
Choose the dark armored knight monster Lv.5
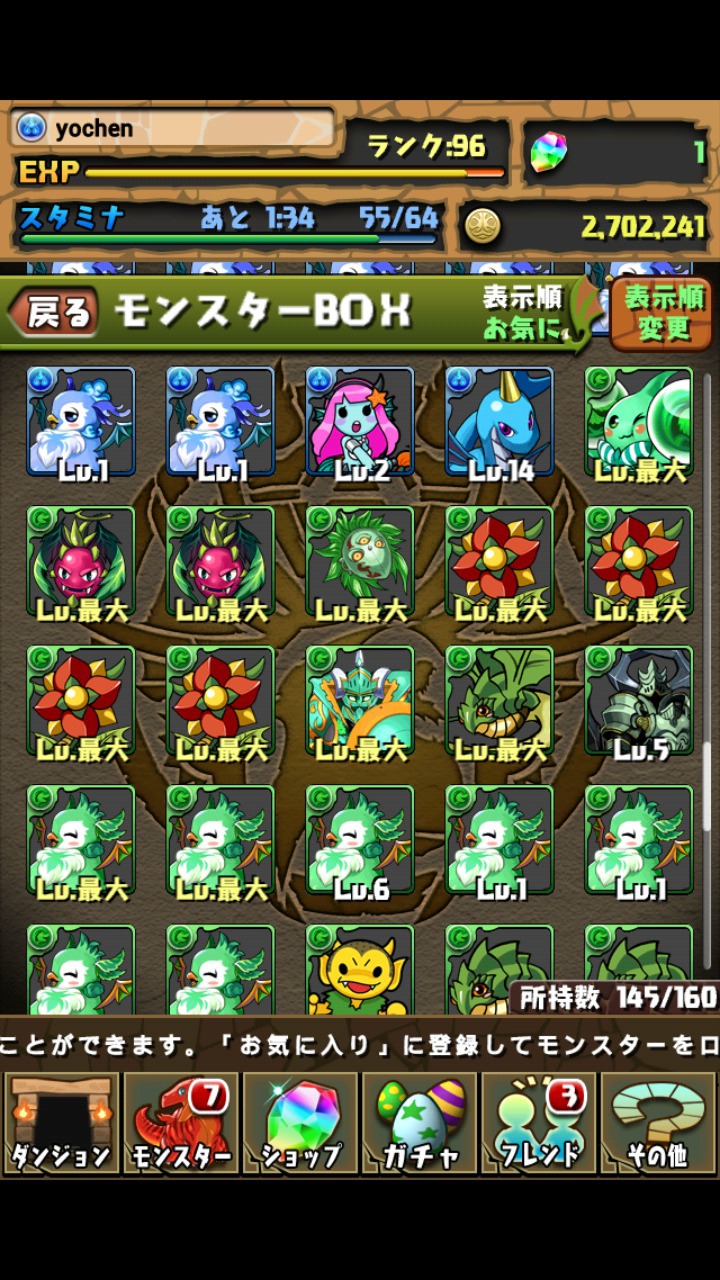click(x=638, y=701)
